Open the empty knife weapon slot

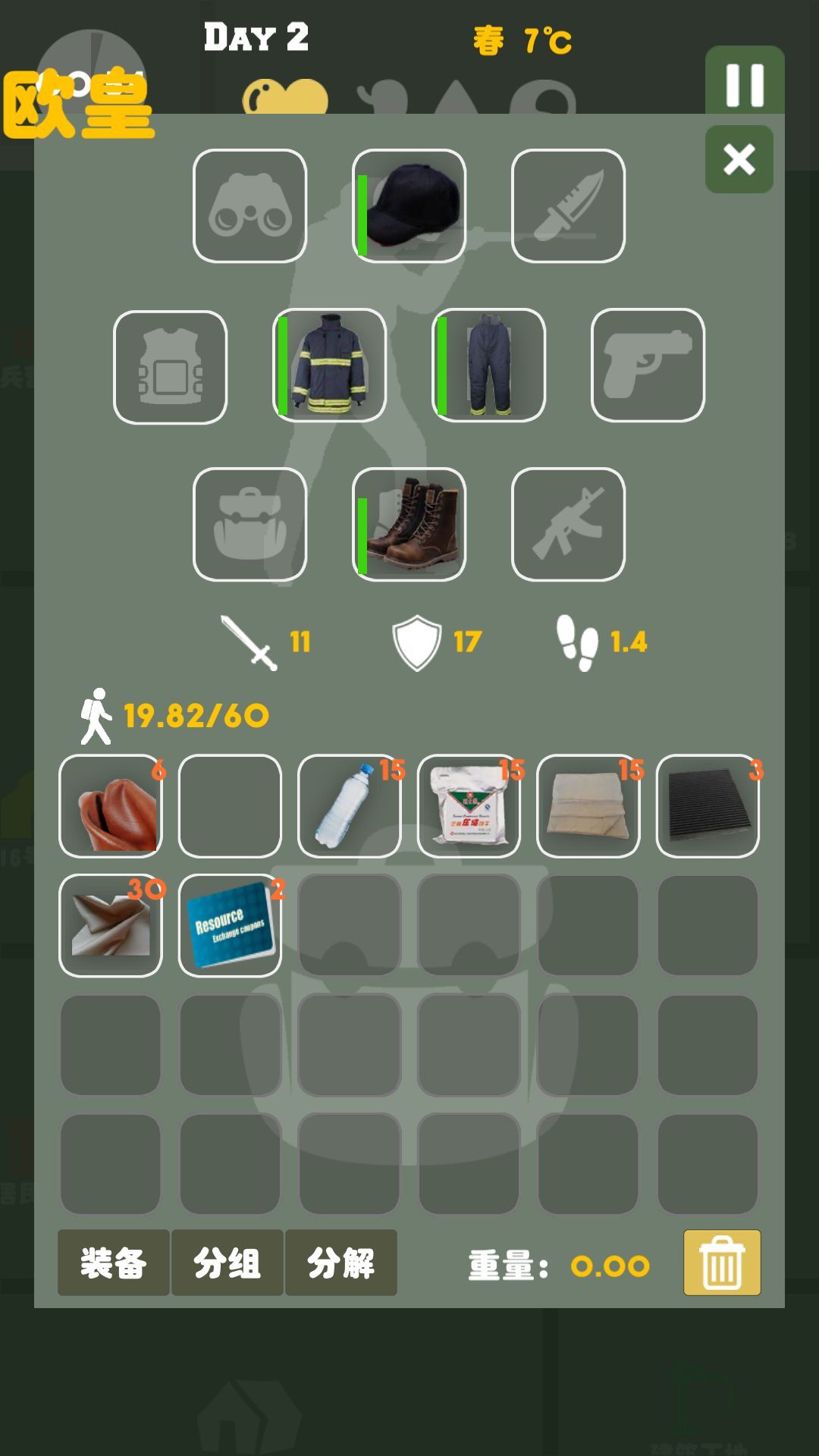(568, 206)
